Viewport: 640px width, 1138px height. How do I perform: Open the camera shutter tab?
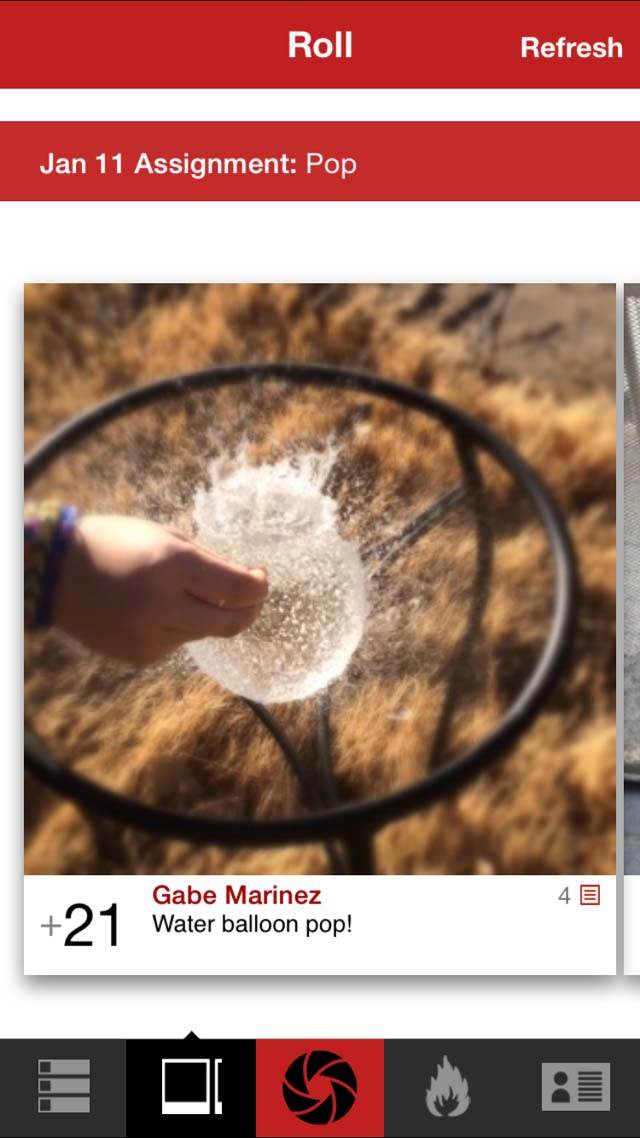[x=320, y=1086]
